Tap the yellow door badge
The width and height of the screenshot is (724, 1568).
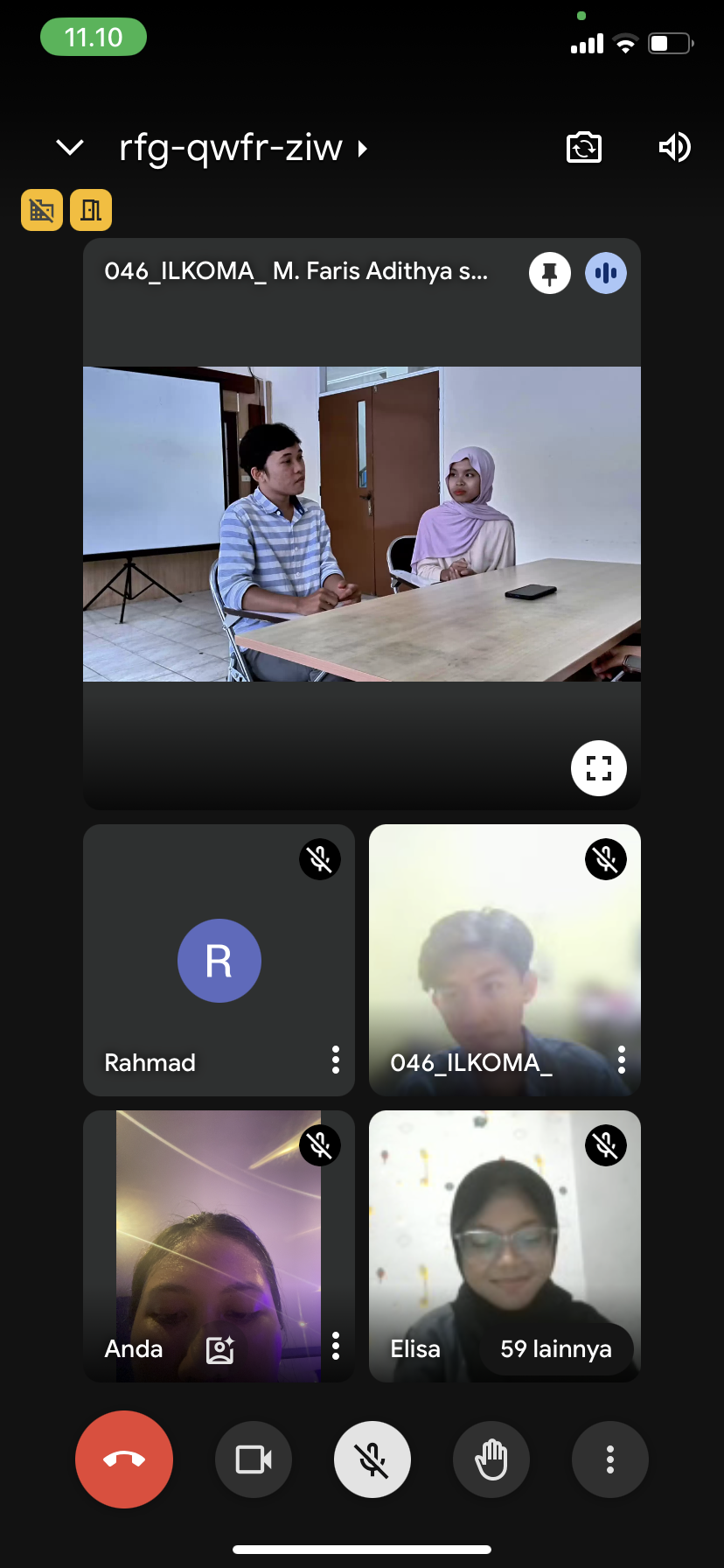tap(91, 210)
